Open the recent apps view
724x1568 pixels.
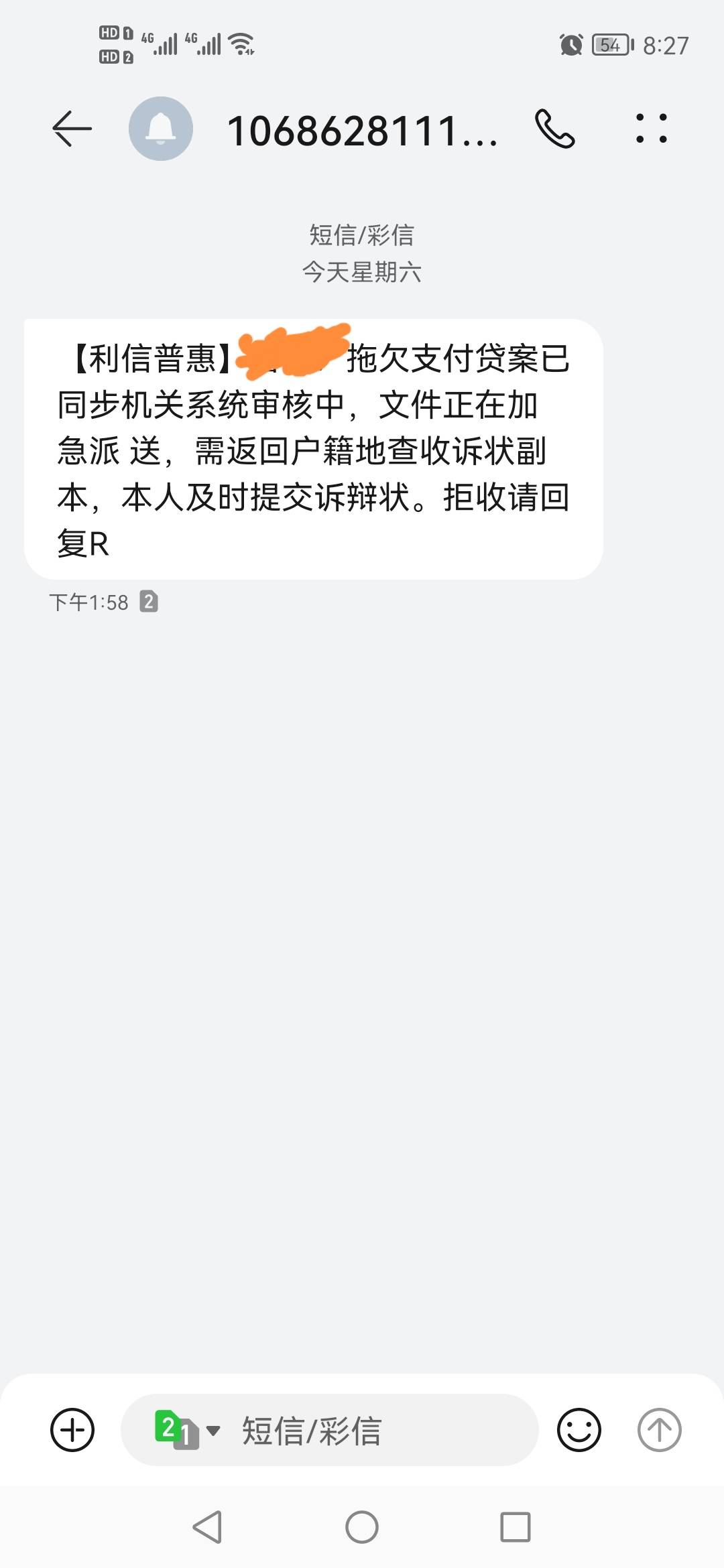pos(516,1527)
